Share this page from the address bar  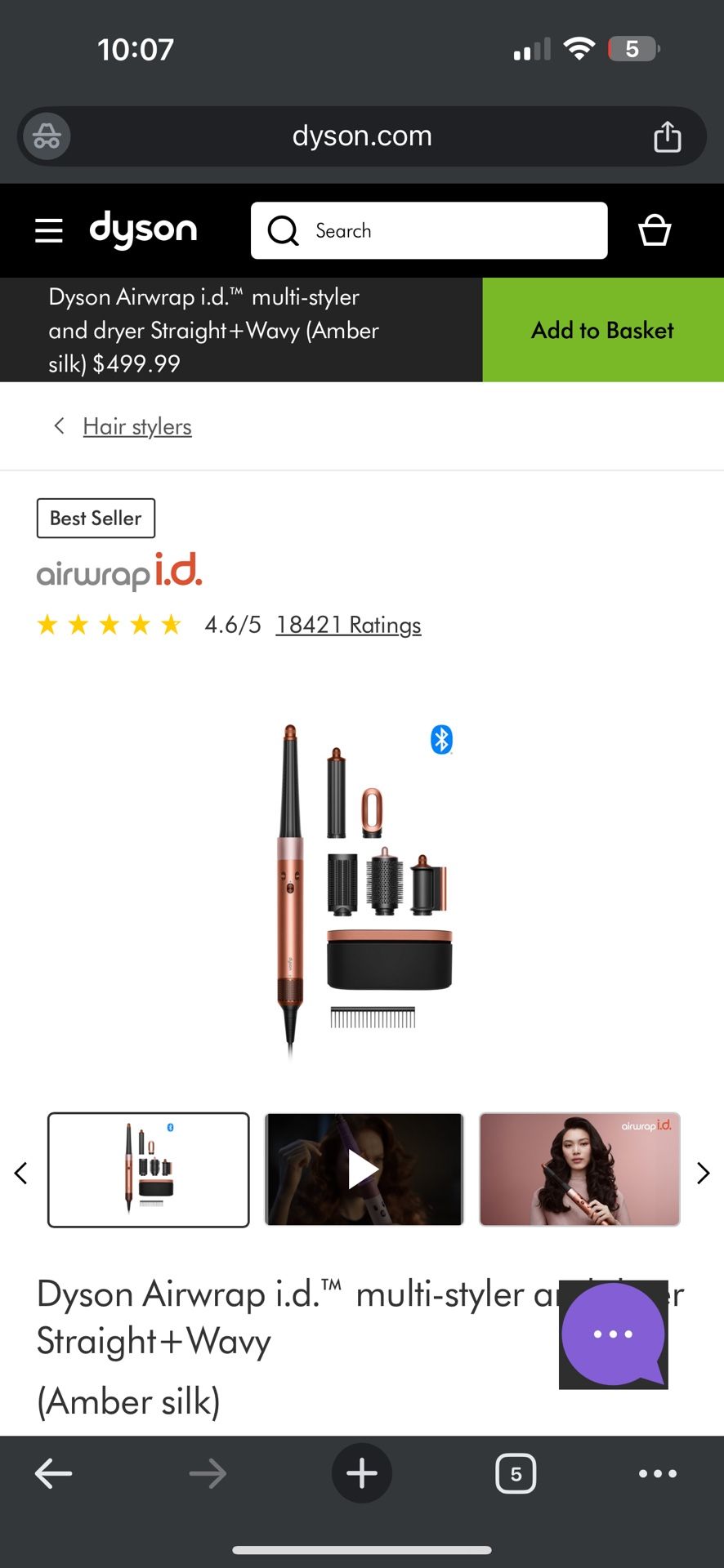pyautogui.click(x=667, y=136)
